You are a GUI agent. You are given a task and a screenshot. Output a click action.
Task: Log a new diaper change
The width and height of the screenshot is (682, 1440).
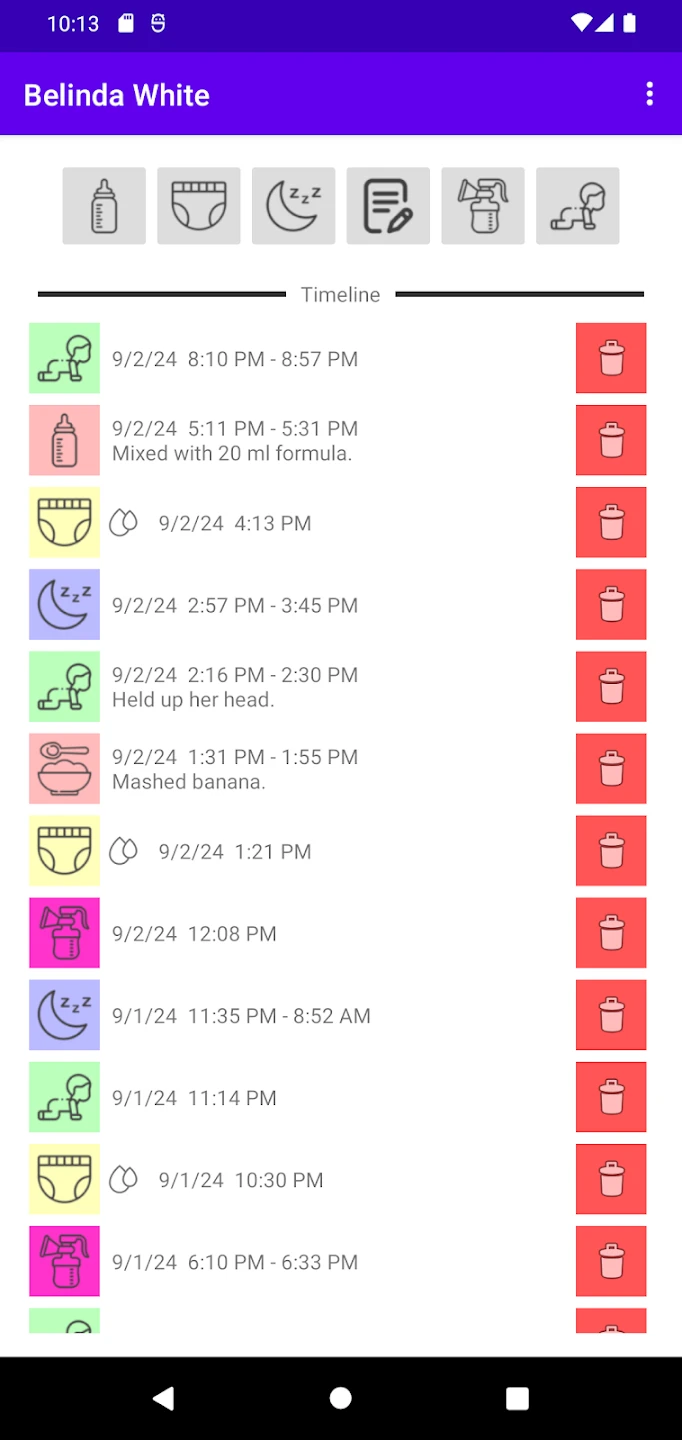pyautogui.click(x=199, y=206)
